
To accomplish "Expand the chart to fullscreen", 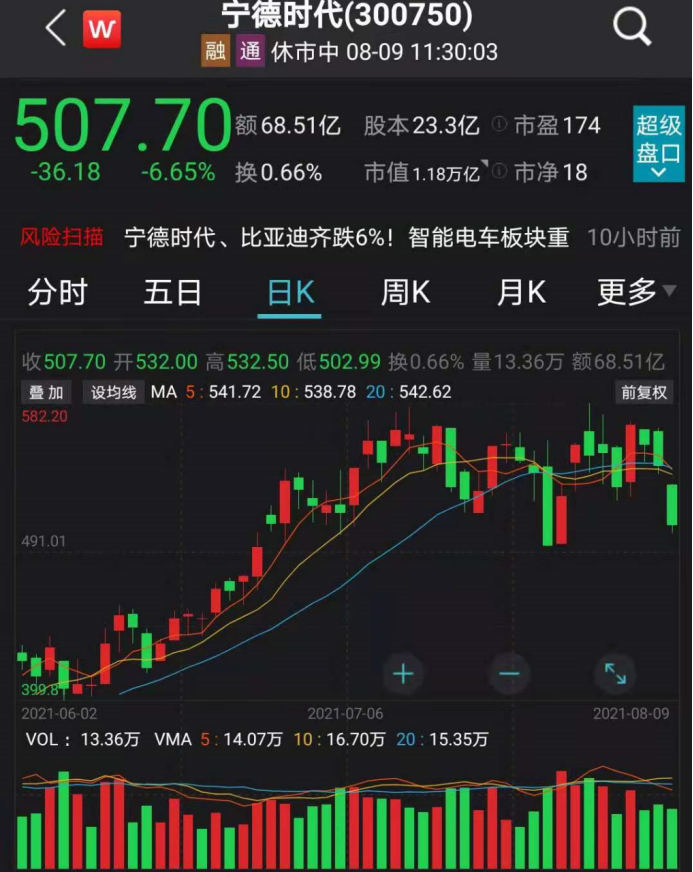I will (615, 673).
